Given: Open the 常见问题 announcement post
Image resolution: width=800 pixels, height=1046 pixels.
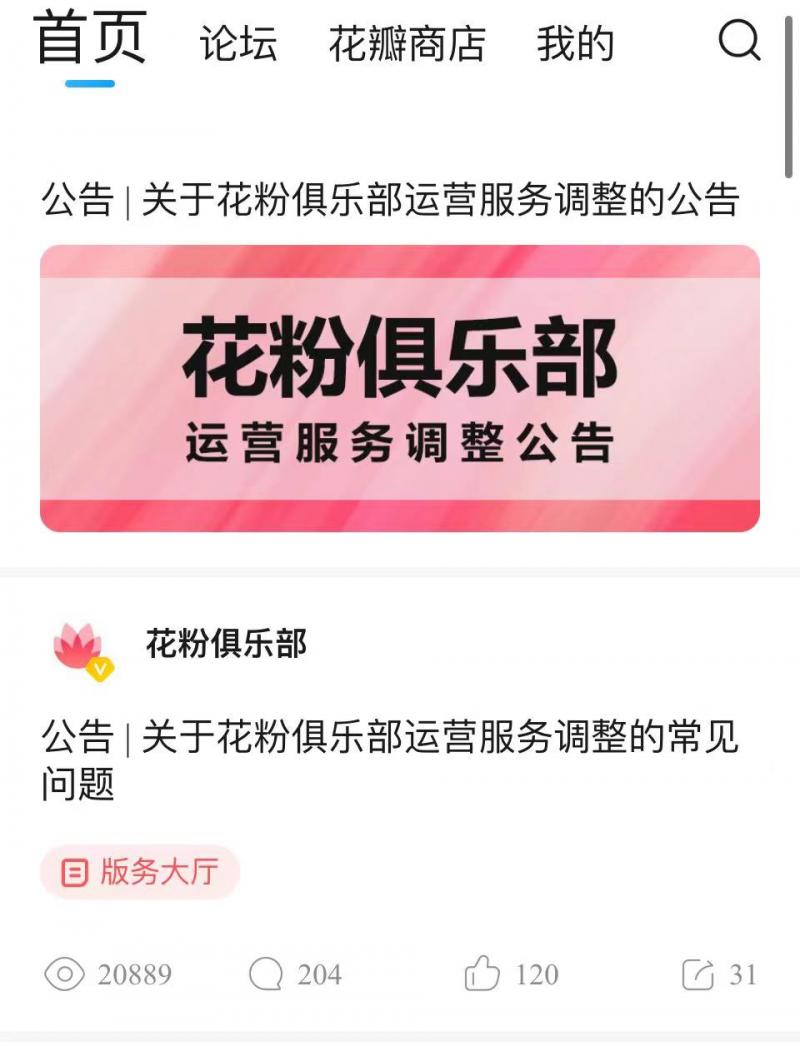Looking at the screenshot, I should 390,760.
